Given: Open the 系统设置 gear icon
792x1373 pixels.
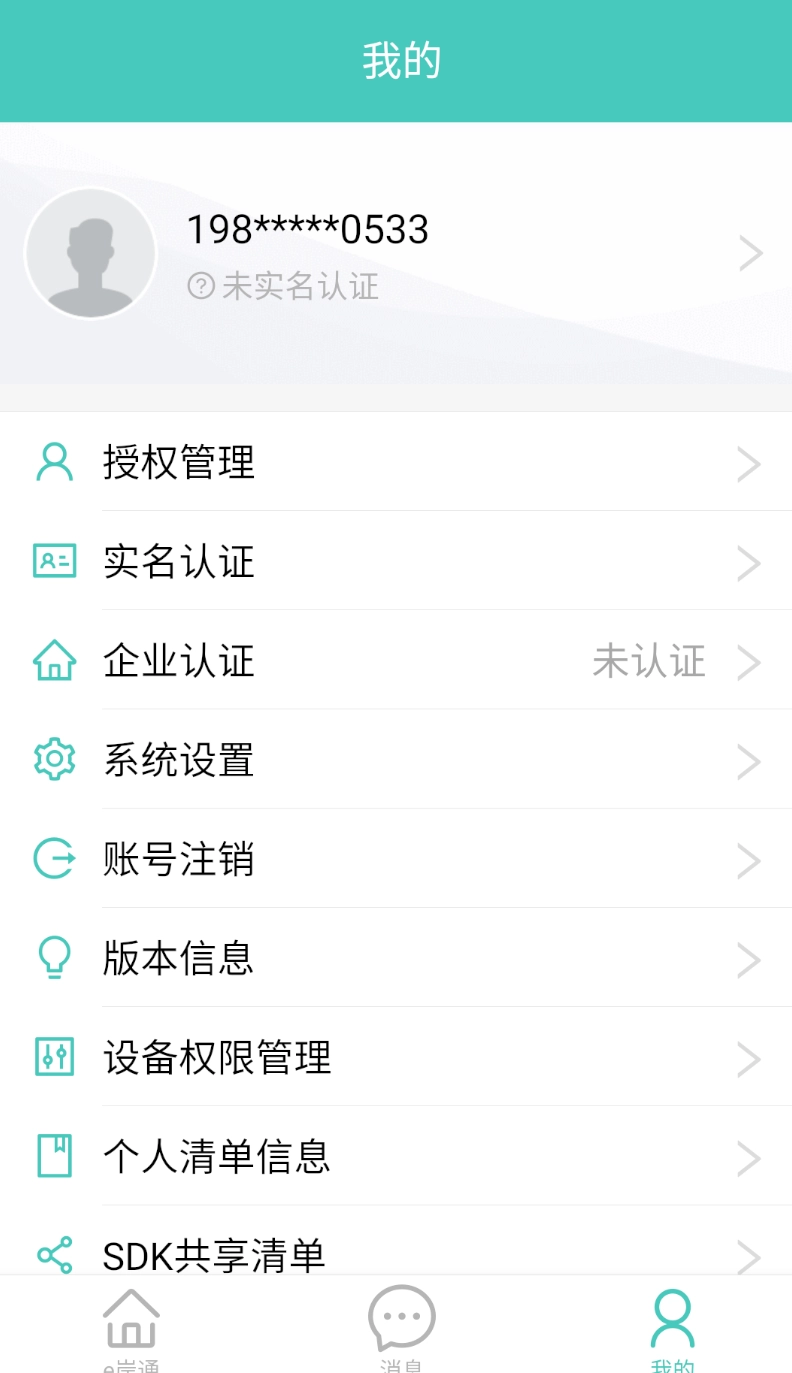Looking at the screenshot, I should point(54,760).
